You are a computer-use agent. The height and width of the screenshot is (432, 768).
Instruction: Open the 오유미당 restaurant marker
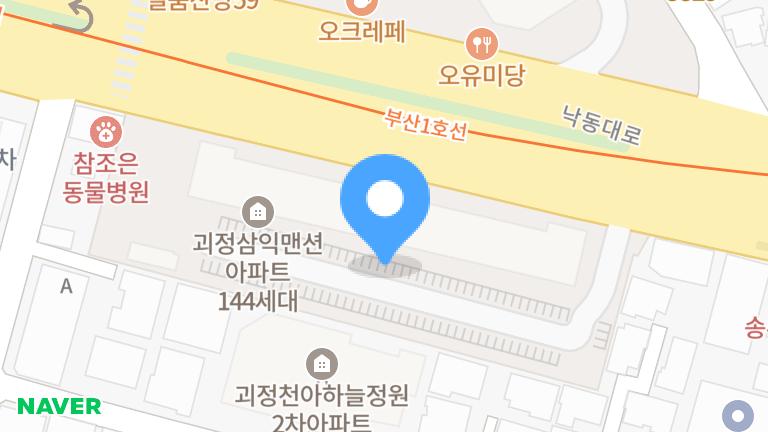(x=482, y=43)
